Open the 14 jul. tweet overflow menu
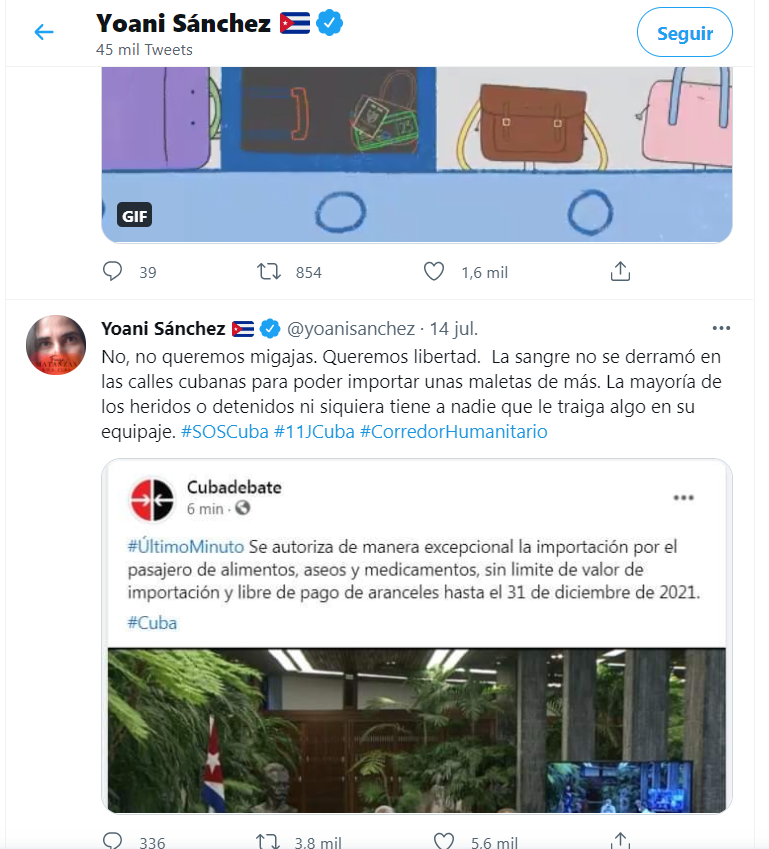 coord(721,328)
